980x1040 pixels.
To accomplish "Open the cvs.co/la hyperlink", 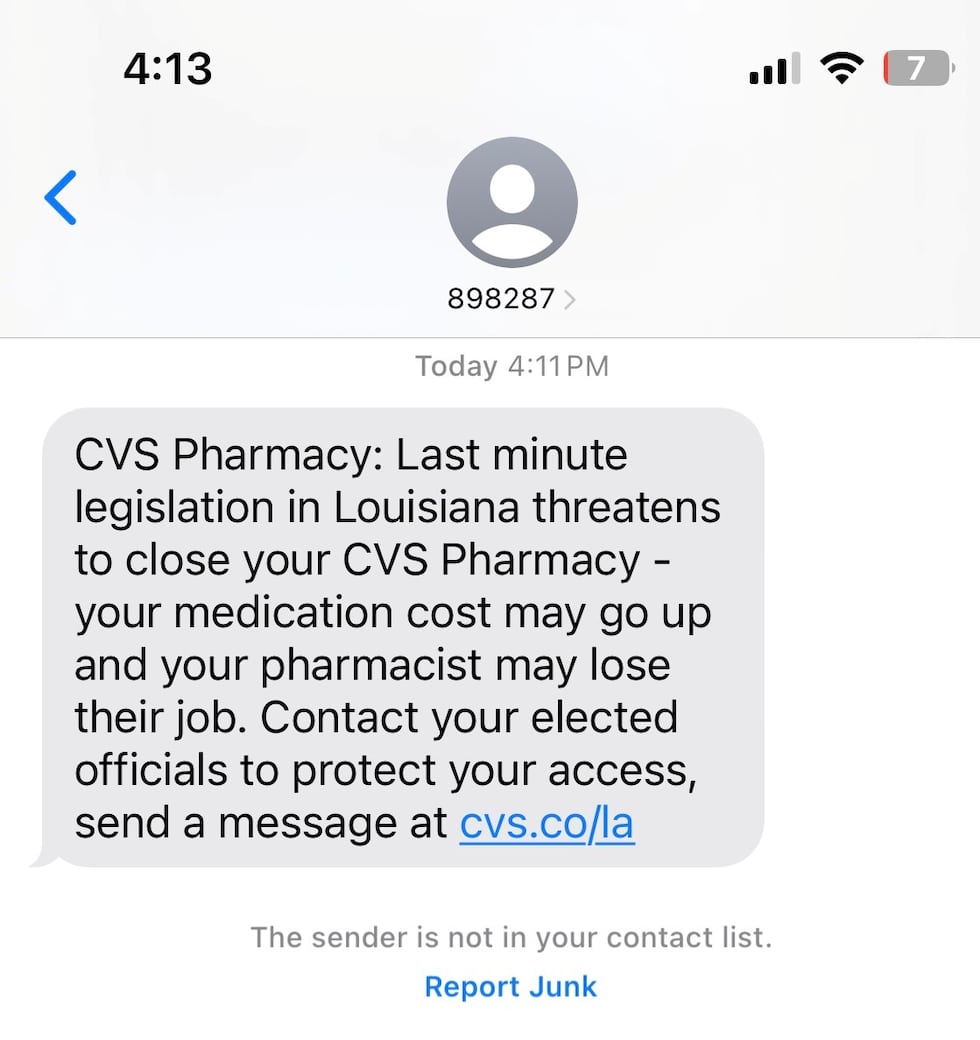I will coord(546,822).
